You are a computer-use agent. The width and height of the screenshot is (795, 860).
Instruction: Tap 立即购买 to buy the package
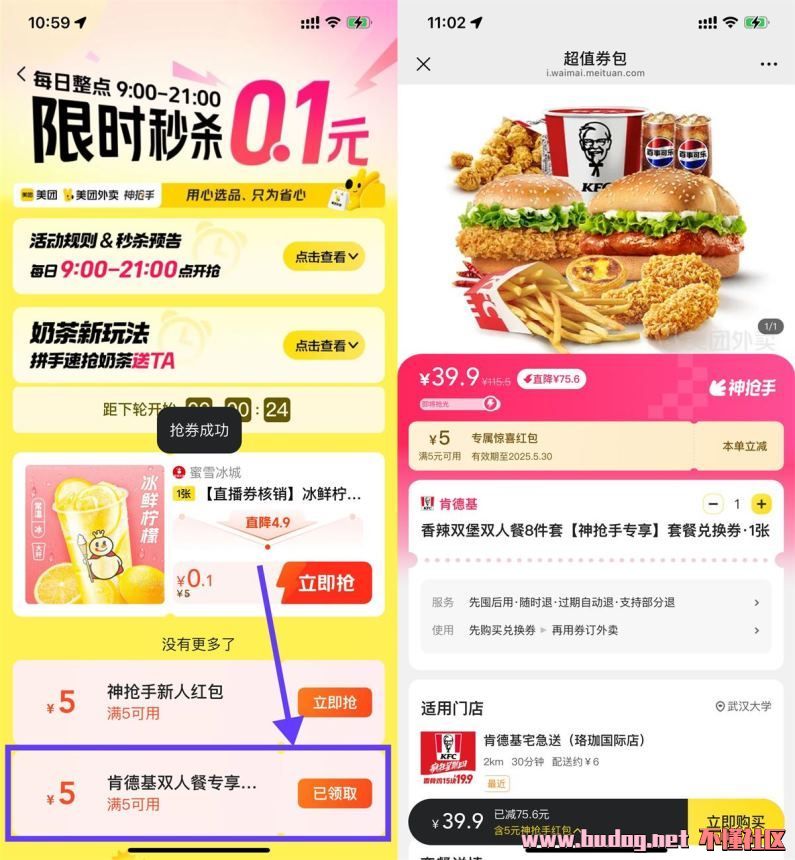click(x=738, y=820)
